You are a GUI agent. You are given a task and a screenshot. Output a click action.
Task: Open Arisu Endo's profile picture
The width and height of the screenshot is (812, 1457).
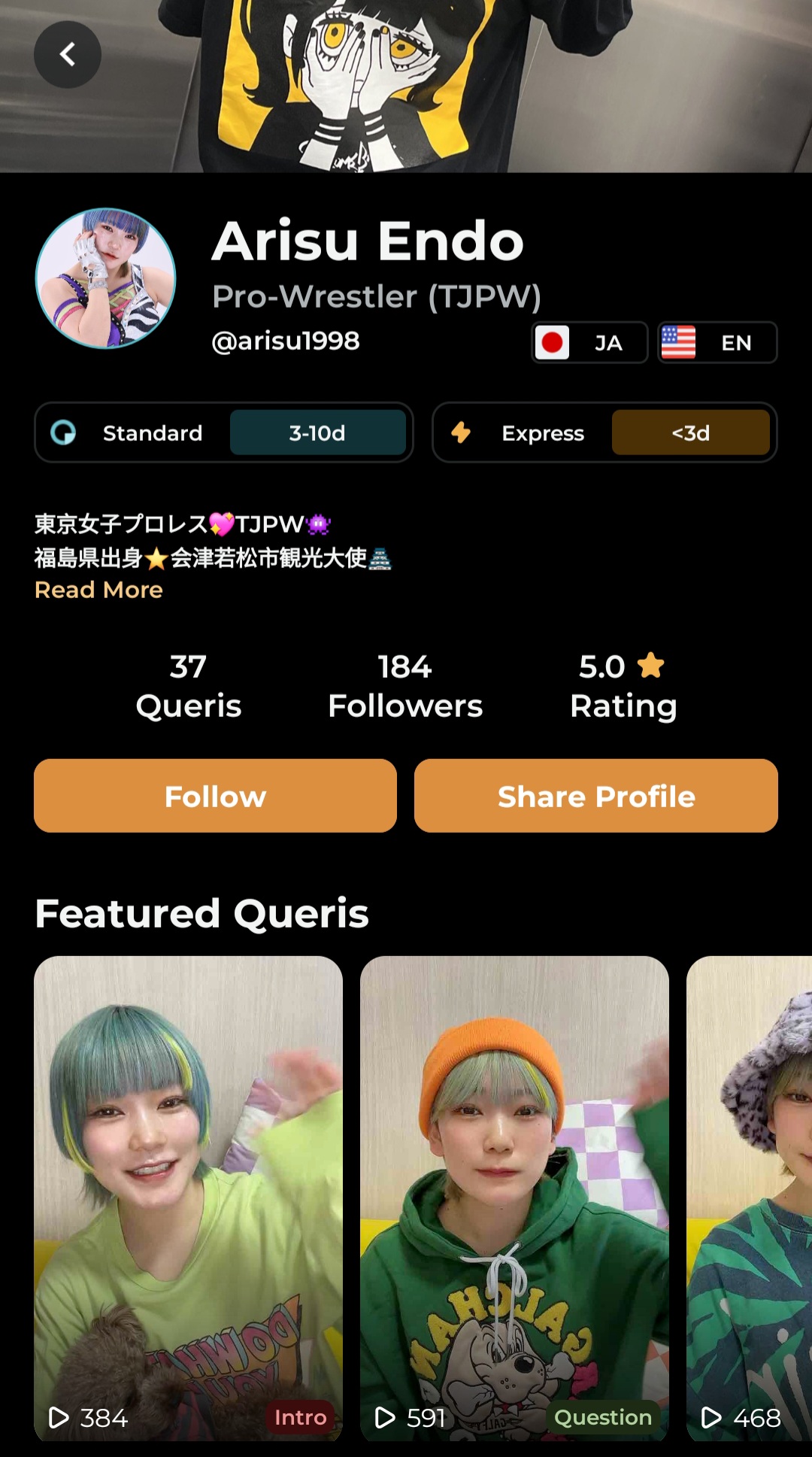pos(106,278)
